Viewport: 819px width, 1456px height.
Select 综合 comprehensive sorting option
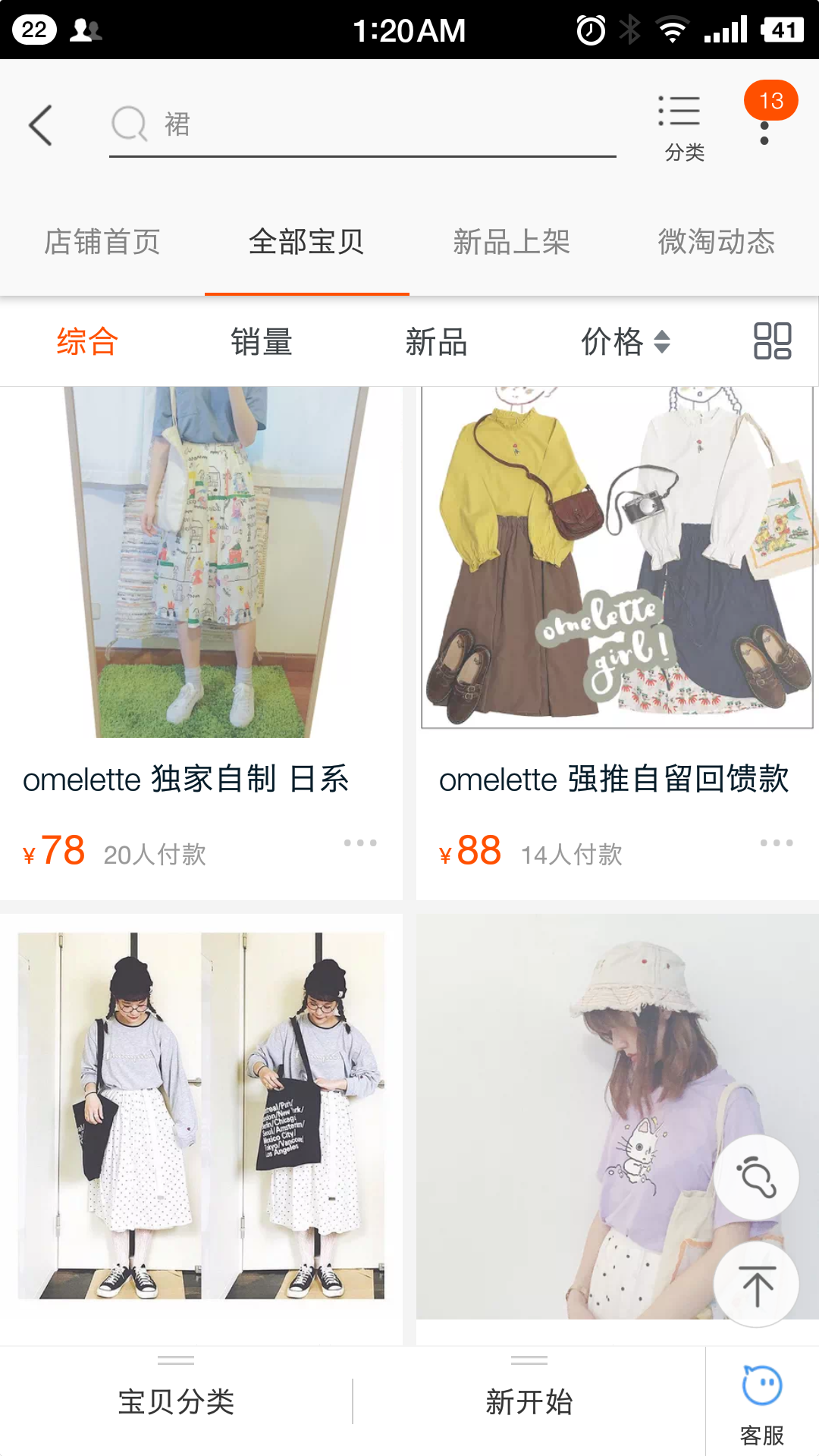86,342
